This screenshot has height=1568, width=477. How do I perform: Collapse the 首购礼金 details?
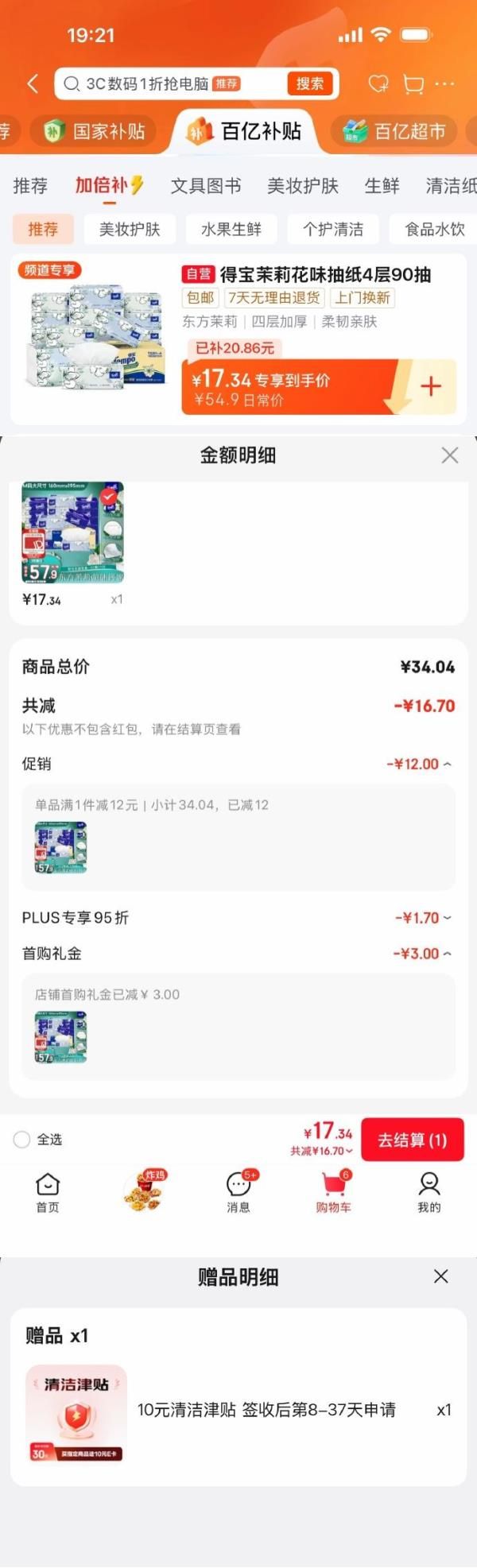(447, 954)
